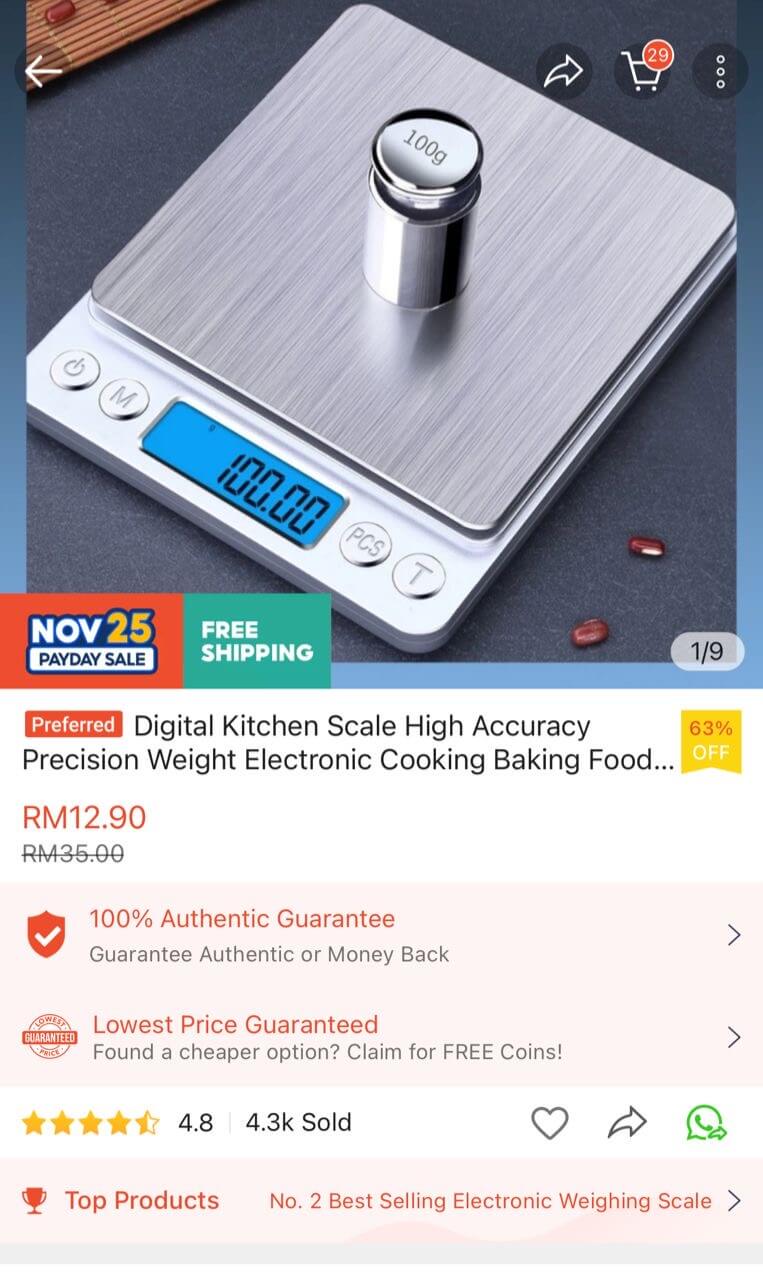Open the shopping cart with 29 items
The height and width of the screenshot is (1280, 763).
[641, 71]
